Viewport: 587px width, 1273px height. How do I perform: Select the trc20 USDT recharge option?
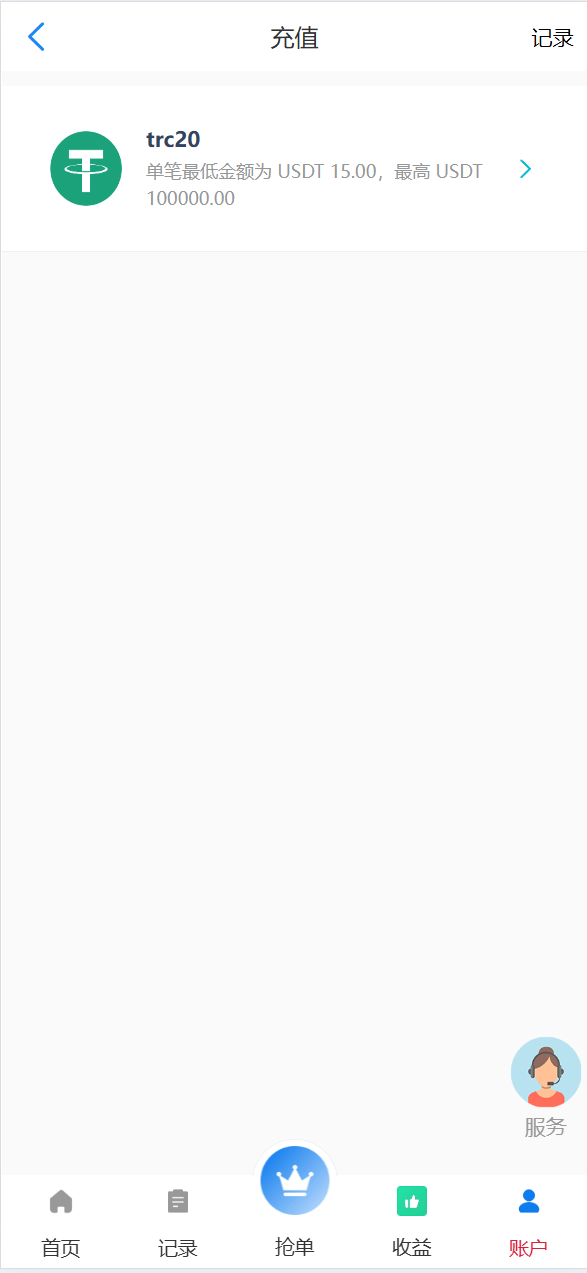tap(294, 169)
